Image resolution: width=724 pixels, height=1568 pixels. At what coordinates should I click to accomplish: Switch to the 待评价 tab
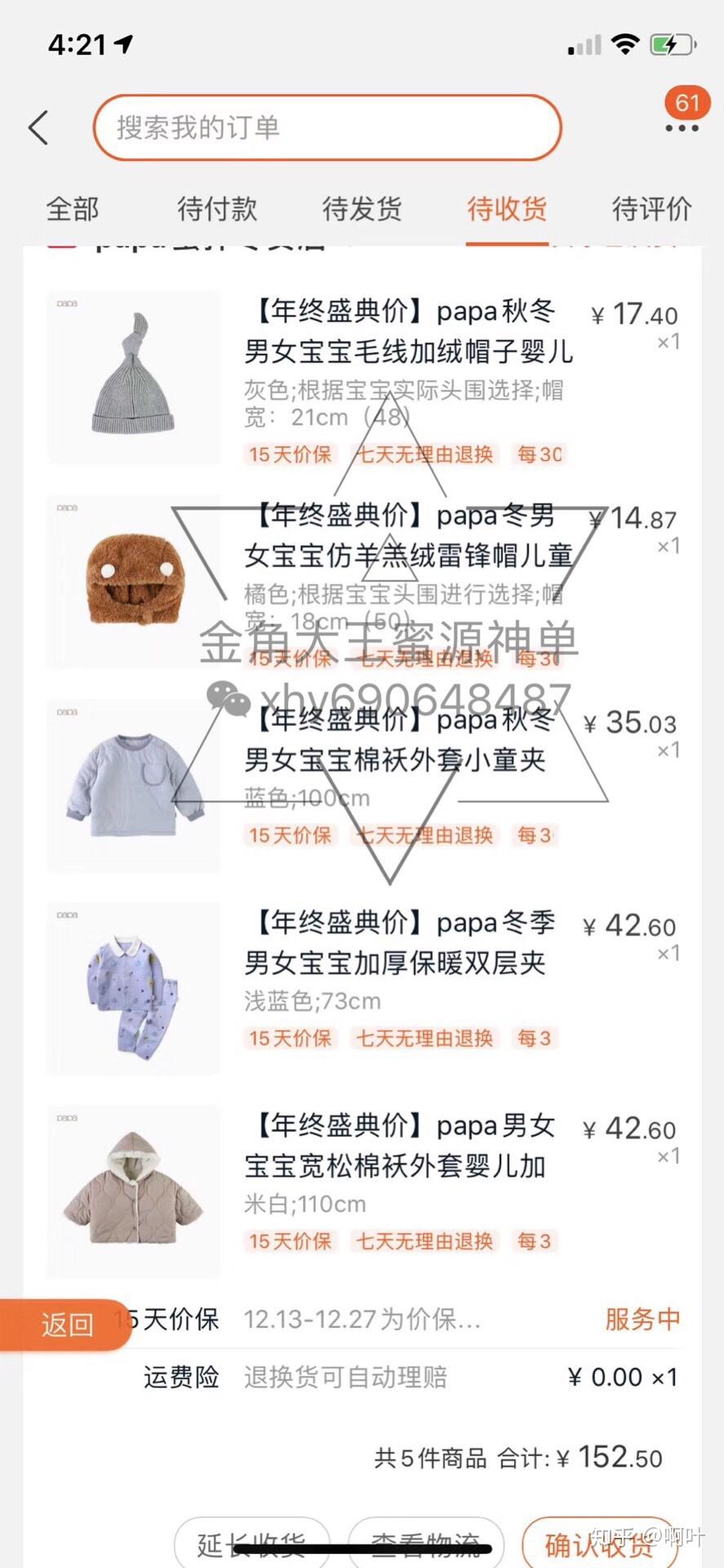coord(651,209)
